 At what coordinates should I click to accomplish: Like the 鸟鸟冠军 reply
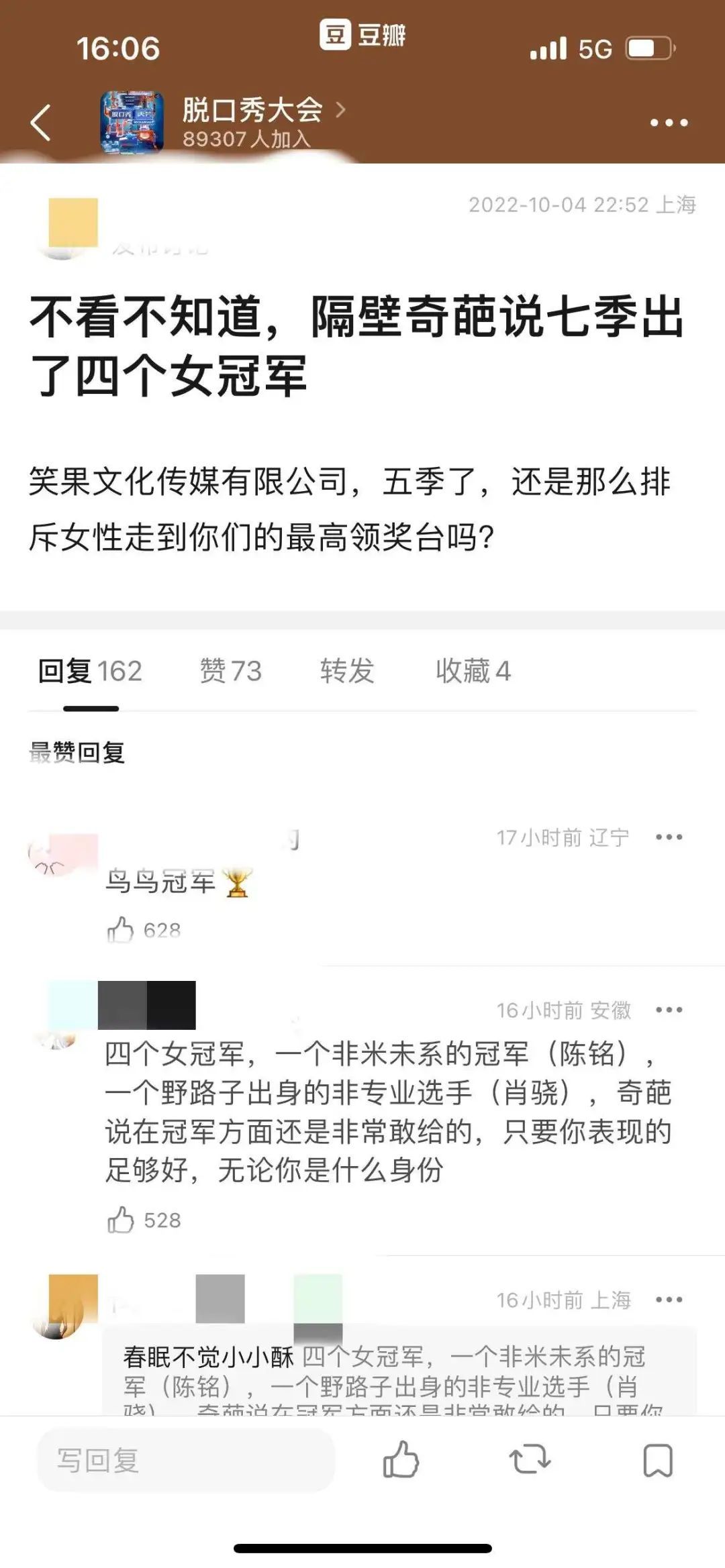pyautogui.click(x=122, y=930)
